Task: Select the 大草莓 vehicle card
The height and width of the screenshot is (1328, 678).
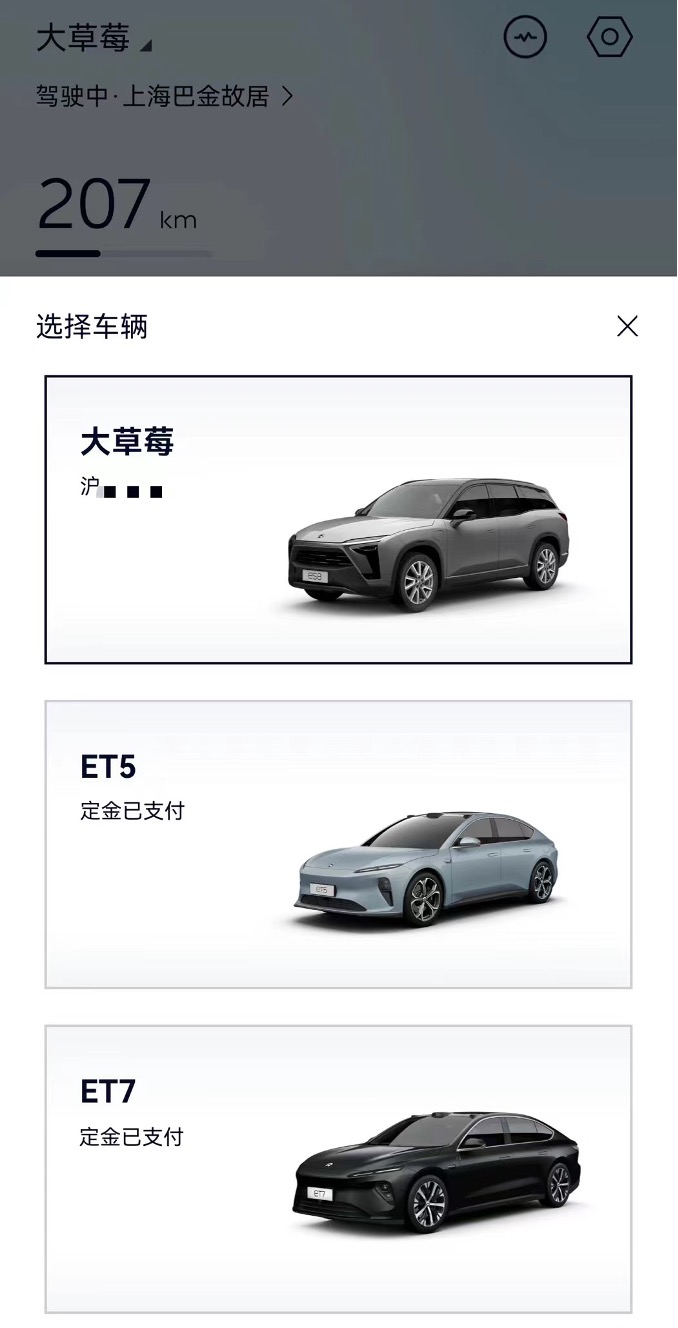Action: (338, 519)
